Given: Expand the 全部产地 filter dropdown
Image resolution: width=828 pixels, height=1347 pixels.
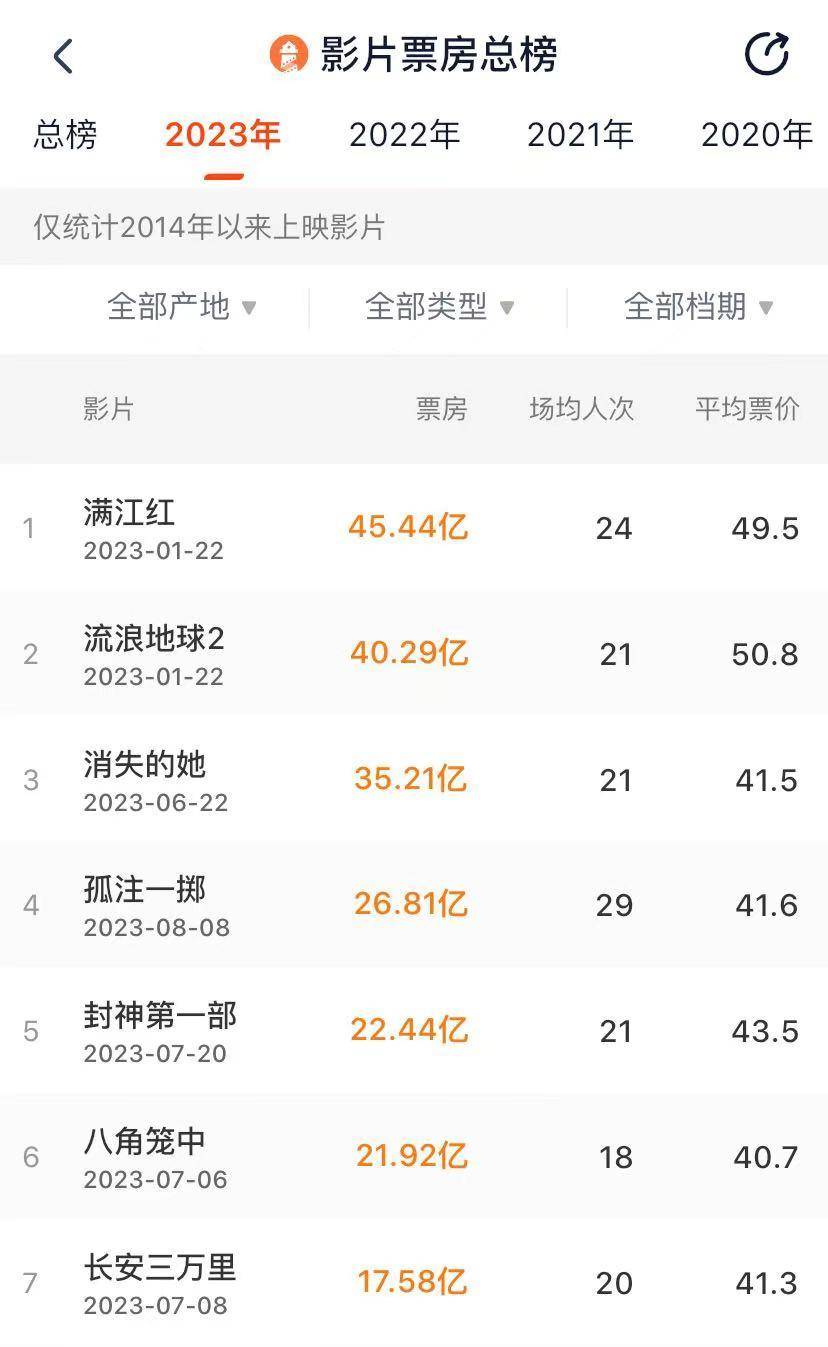Looking at the screenshot, I should [182, 307].
